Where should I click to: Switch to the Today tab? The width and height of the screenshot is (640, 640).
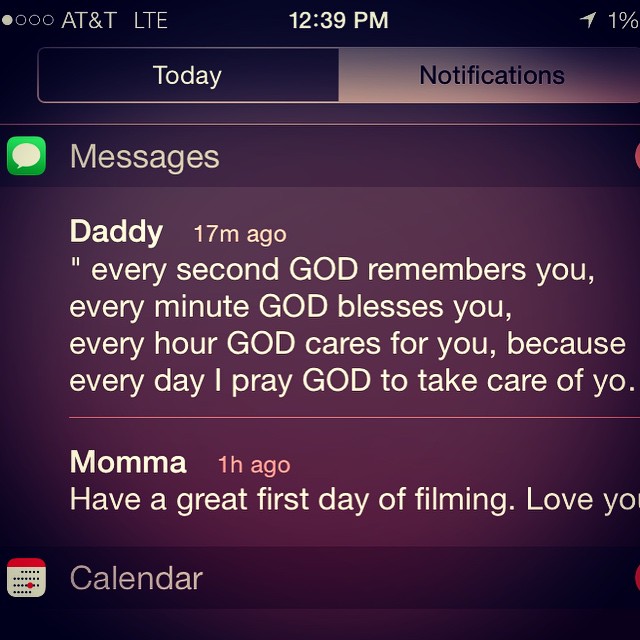click(188, 76)
